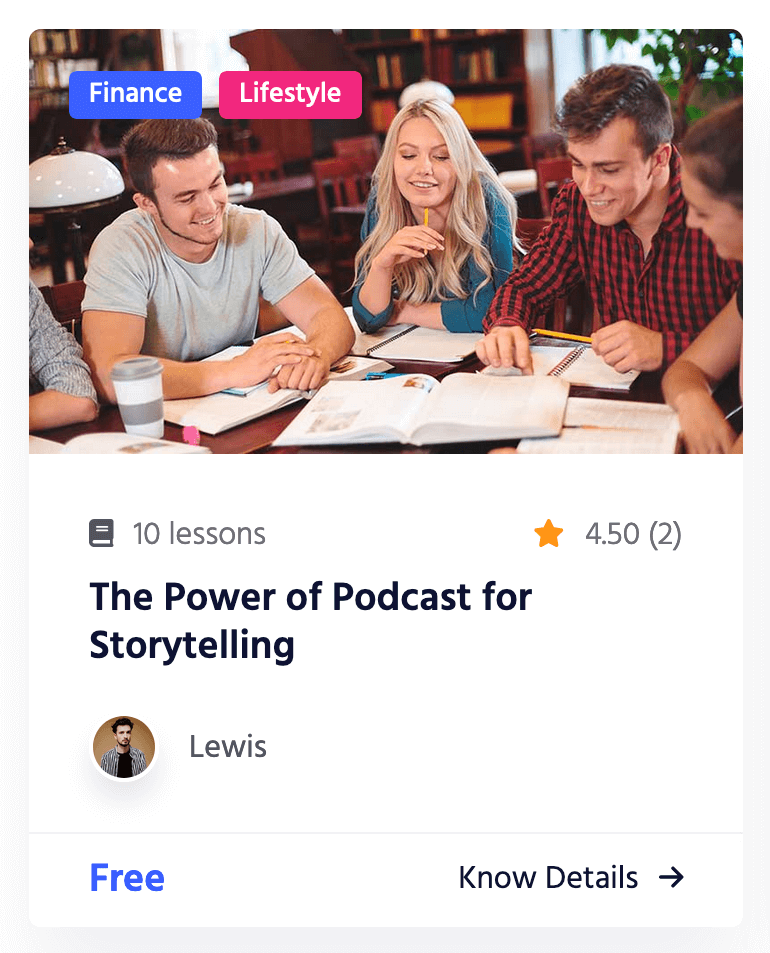Open the course photo thumbnail
The image size is (770, 953).
[385, 280]
